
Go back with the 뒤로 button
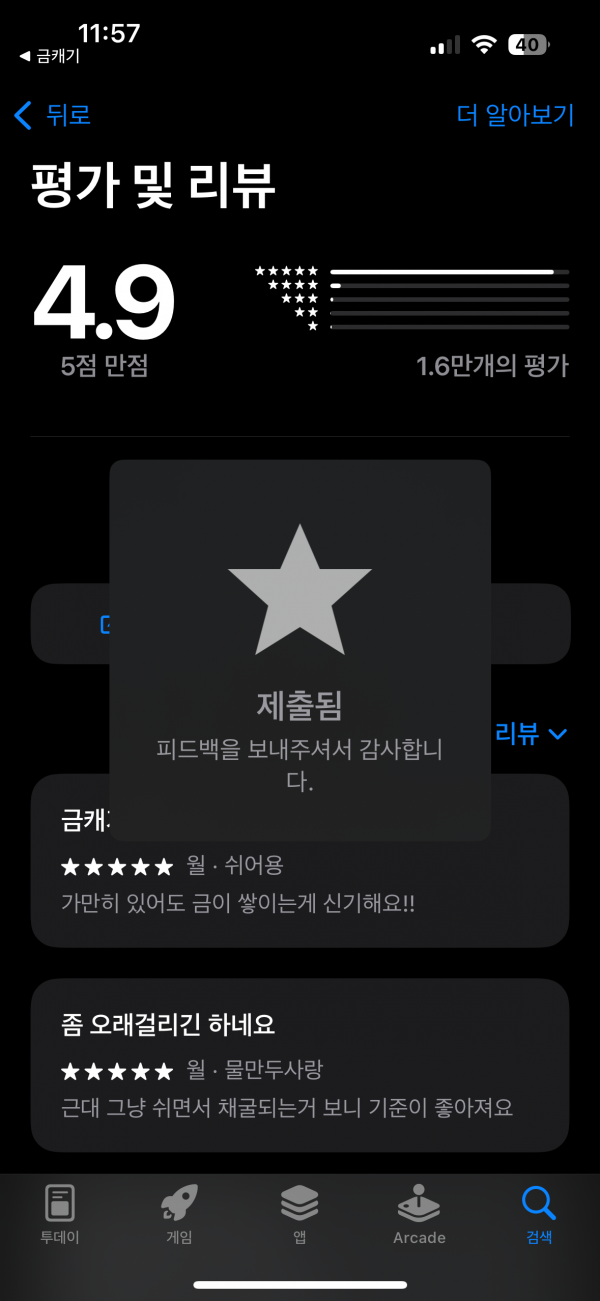tap(53, 115)
